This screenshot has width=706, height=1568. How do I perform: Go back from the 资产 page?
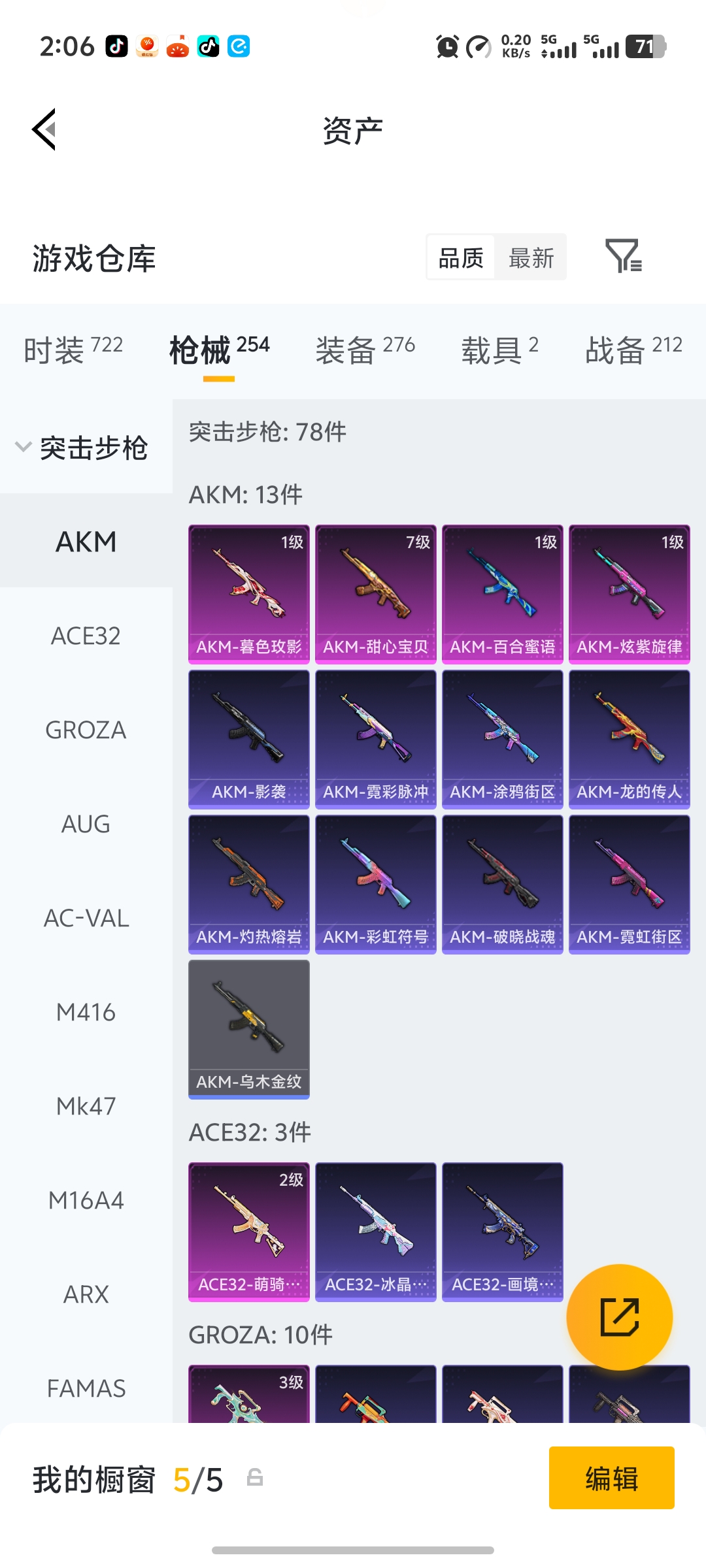coord(44,129)
